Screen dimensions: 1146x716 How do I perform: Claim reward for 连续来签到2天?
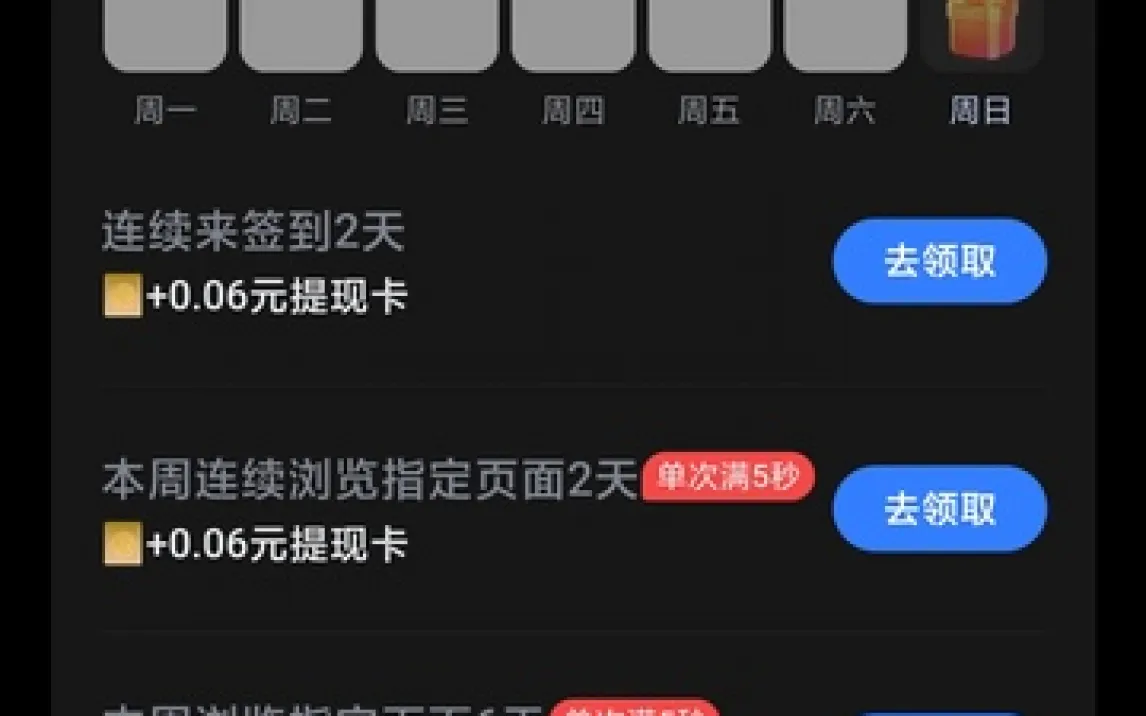click(939, 261)
